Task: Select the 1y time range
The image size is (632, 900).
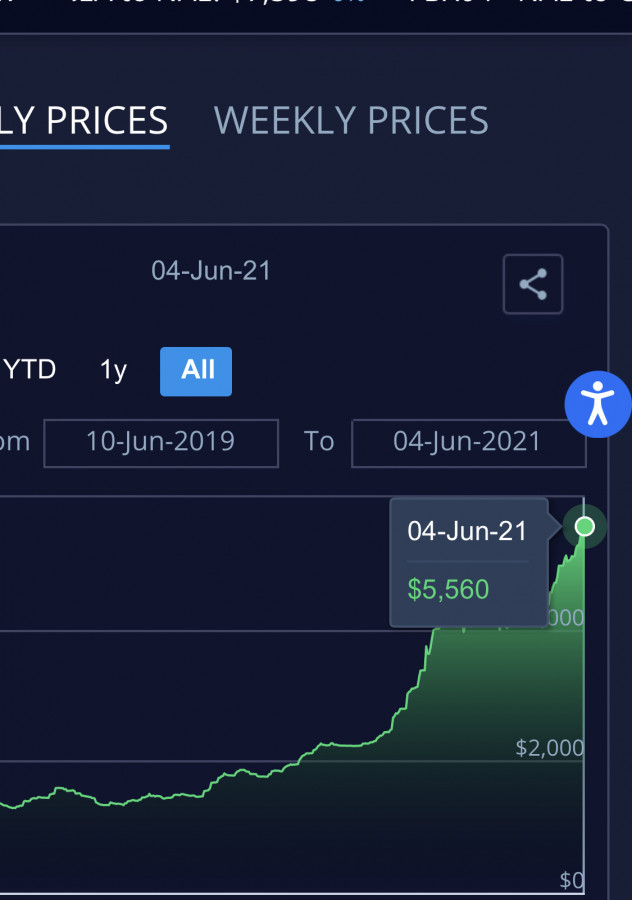Action: (x=113, y=370)
